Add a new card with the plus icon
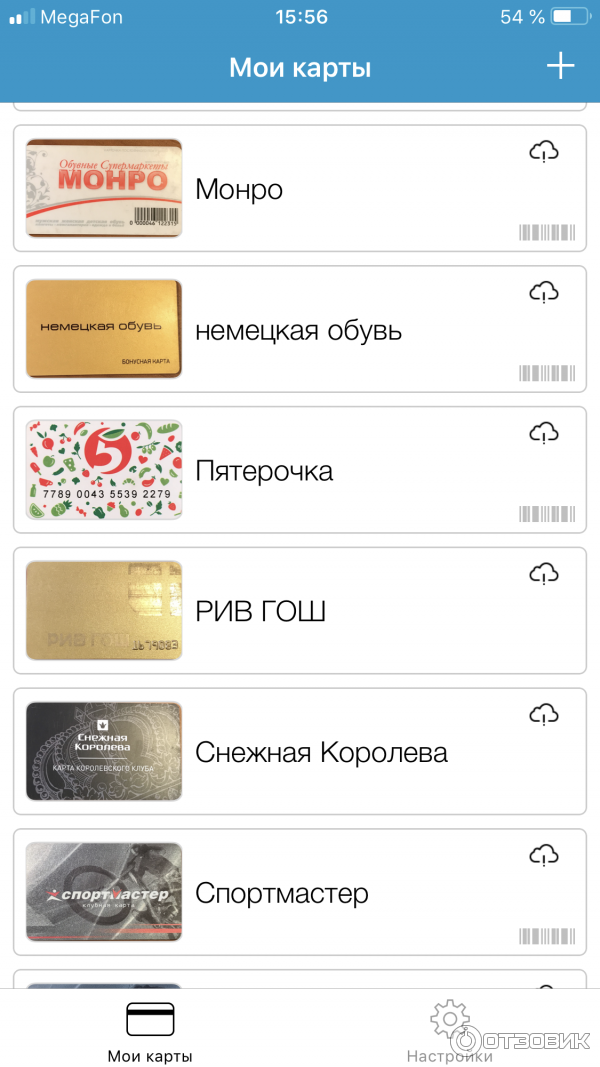This screenshot has width=600, height=1067. (x=560, y=67)
